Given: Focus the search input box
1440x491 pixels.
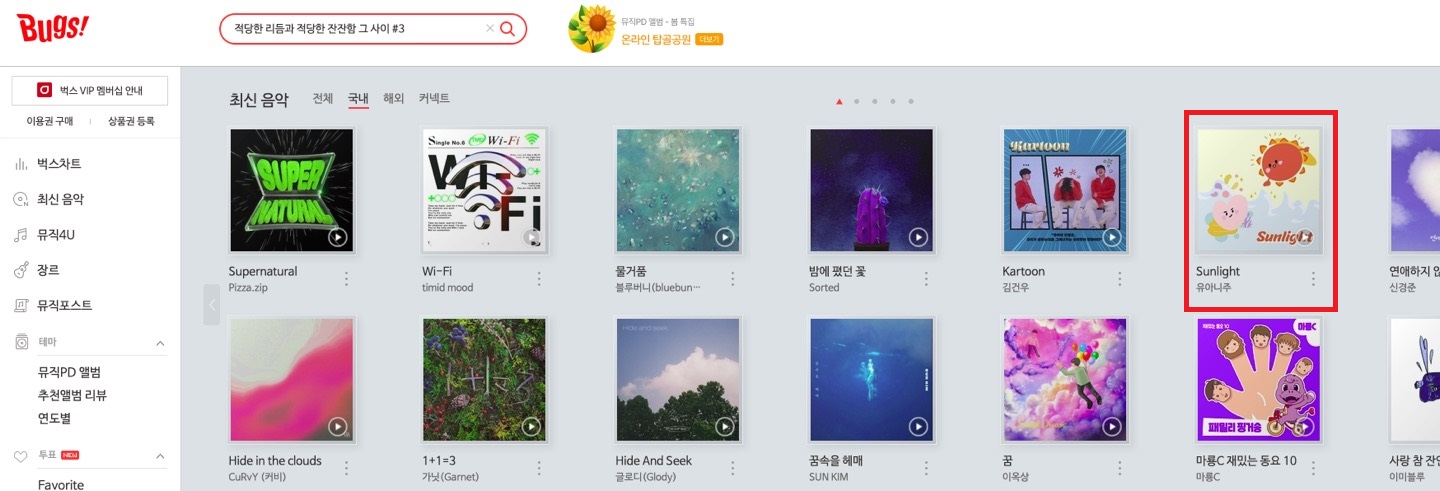Looking at the screenshot, I should (x=350, y=29).
